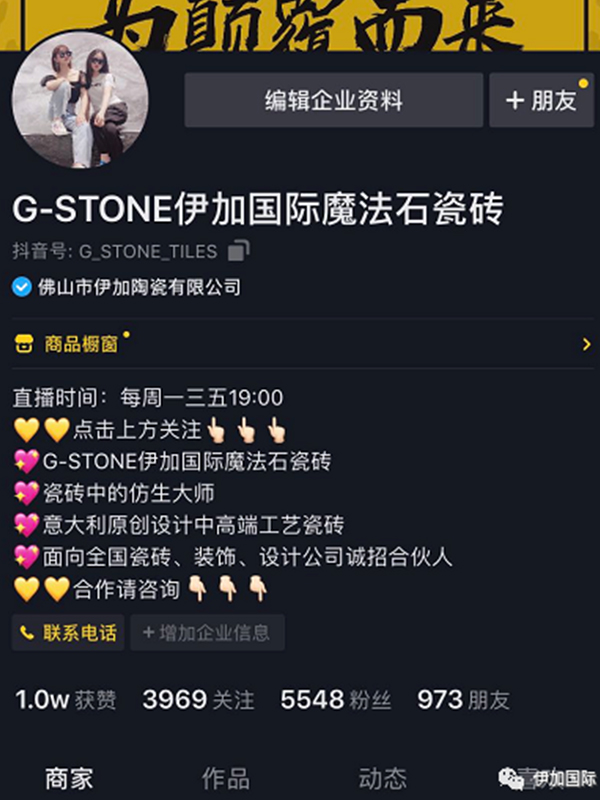Switch to the 作品 tab
This screenshot has width=600, height=800.
pos(225,778)
